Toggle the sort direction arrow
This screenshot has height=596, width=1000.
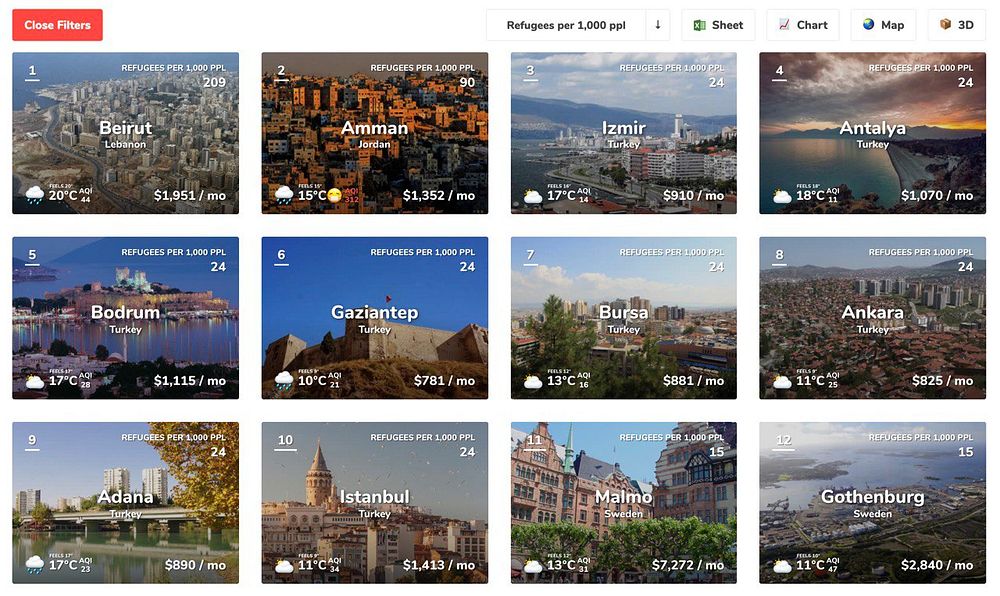pyautogui.click(x=658, y=25)
